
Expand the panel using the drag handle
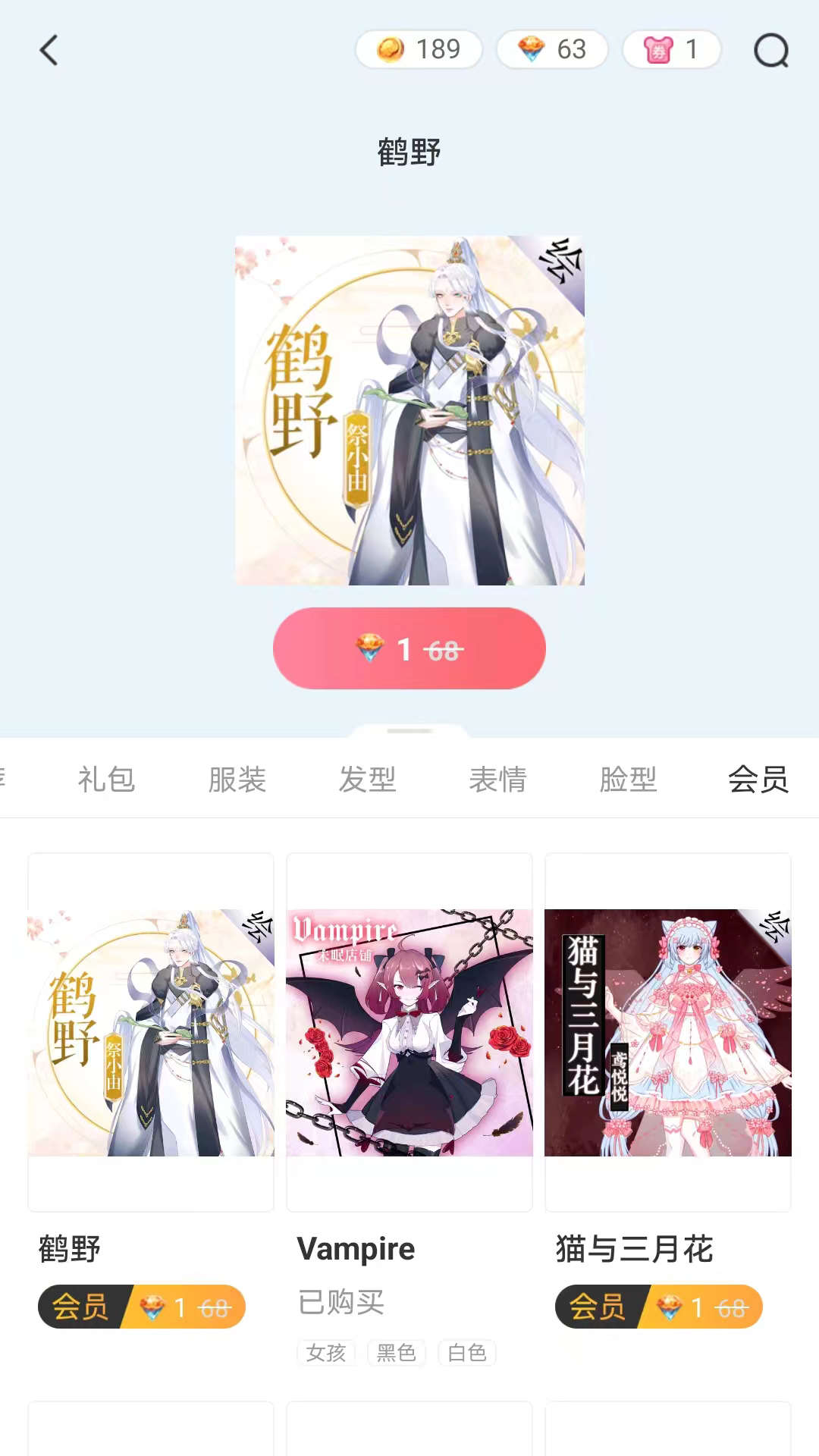(409, 731)
